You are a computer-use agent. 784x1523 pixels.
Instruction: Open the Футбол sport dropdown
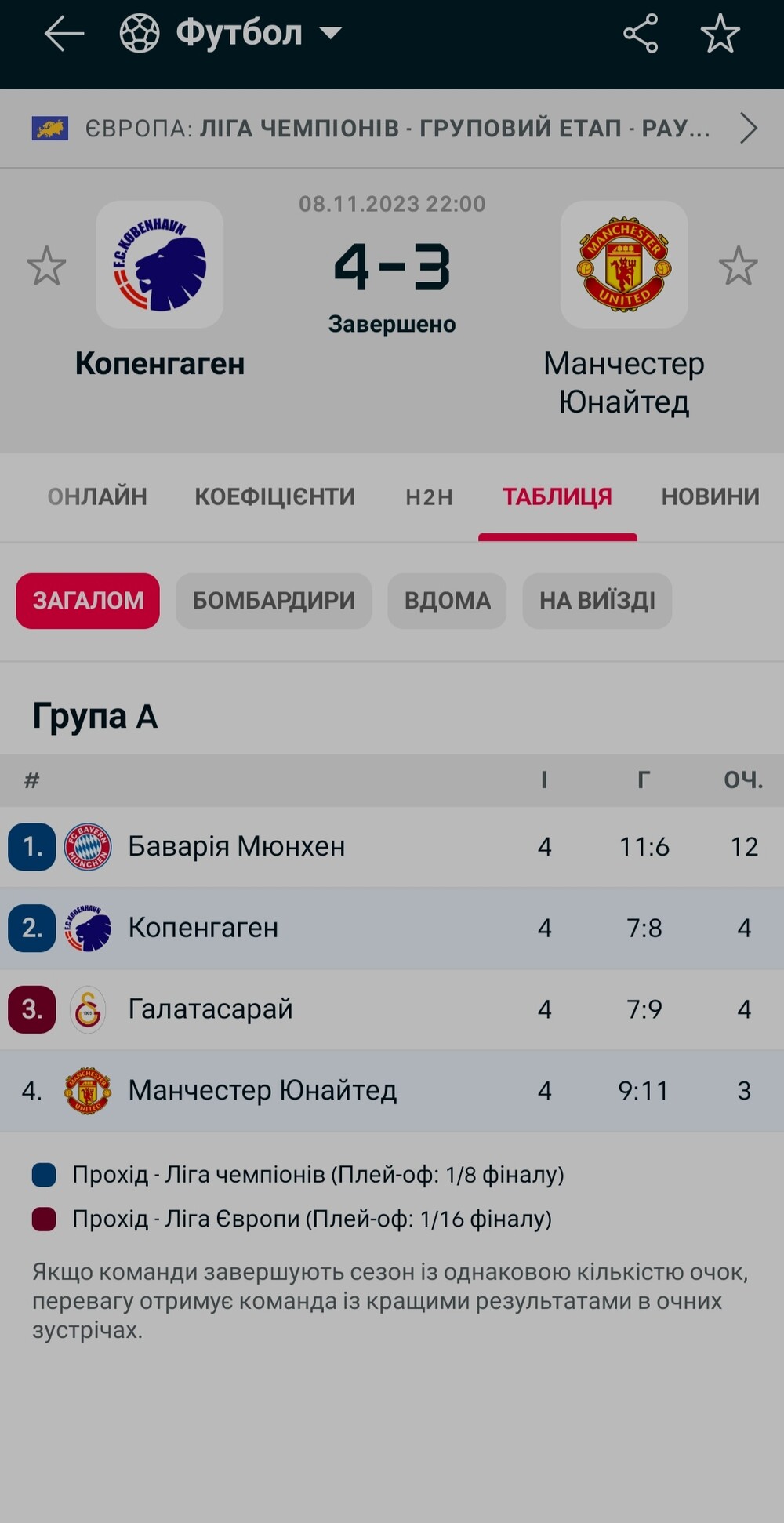pos(231,34)
